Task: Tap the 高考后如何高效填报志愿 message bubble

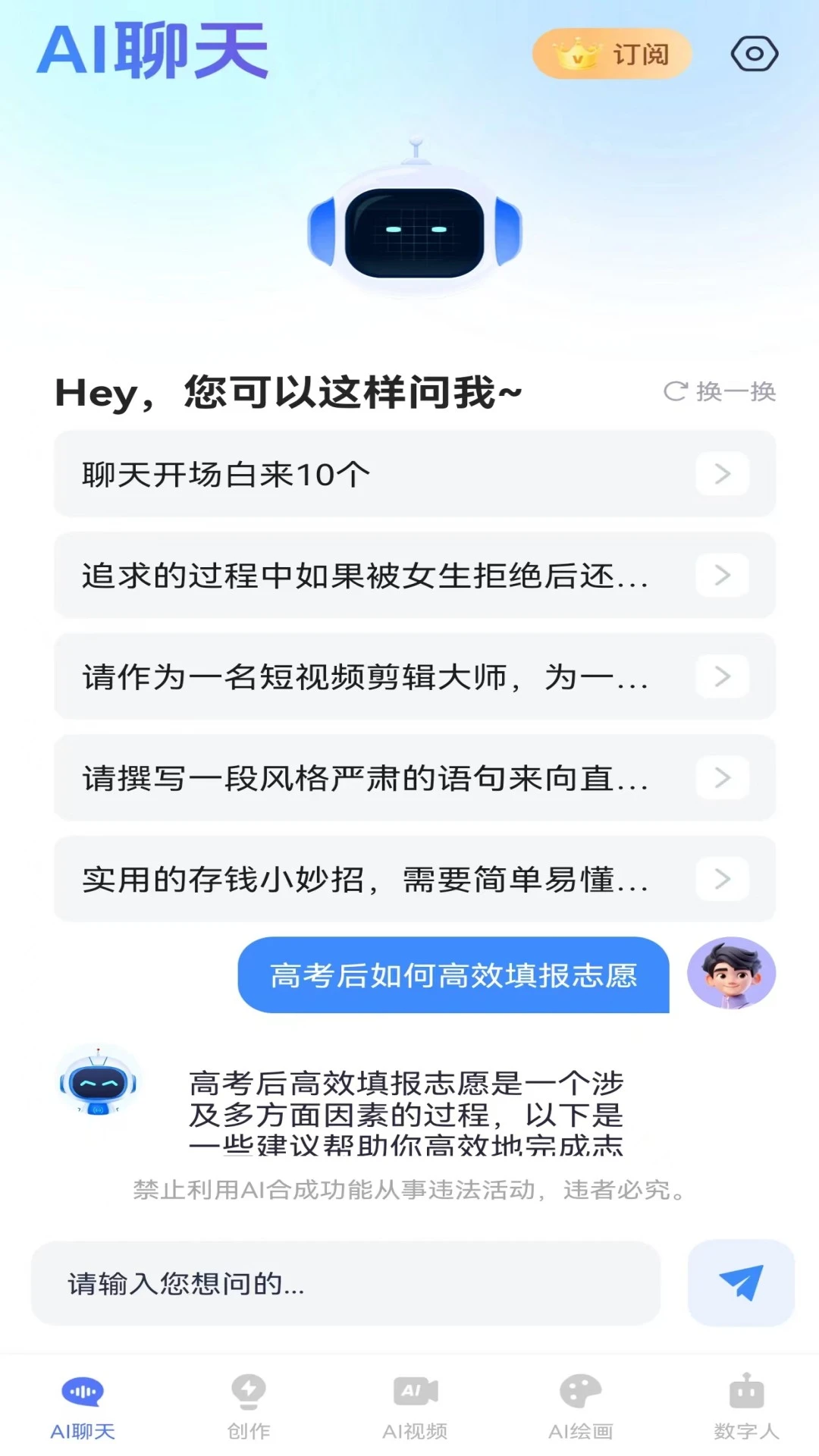Action: coord(453,976)
